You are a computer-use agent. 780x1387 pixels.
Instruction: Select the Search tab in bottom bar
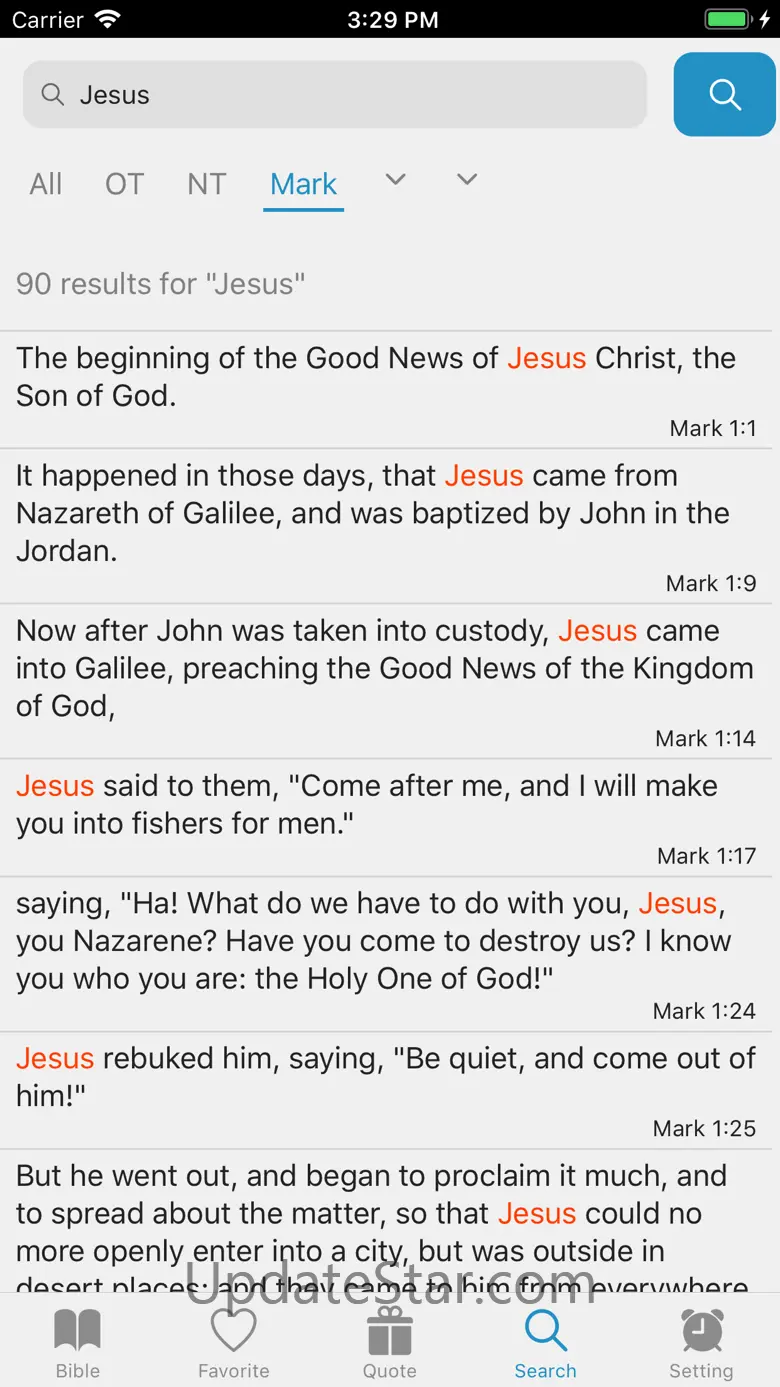[545, 1343]
